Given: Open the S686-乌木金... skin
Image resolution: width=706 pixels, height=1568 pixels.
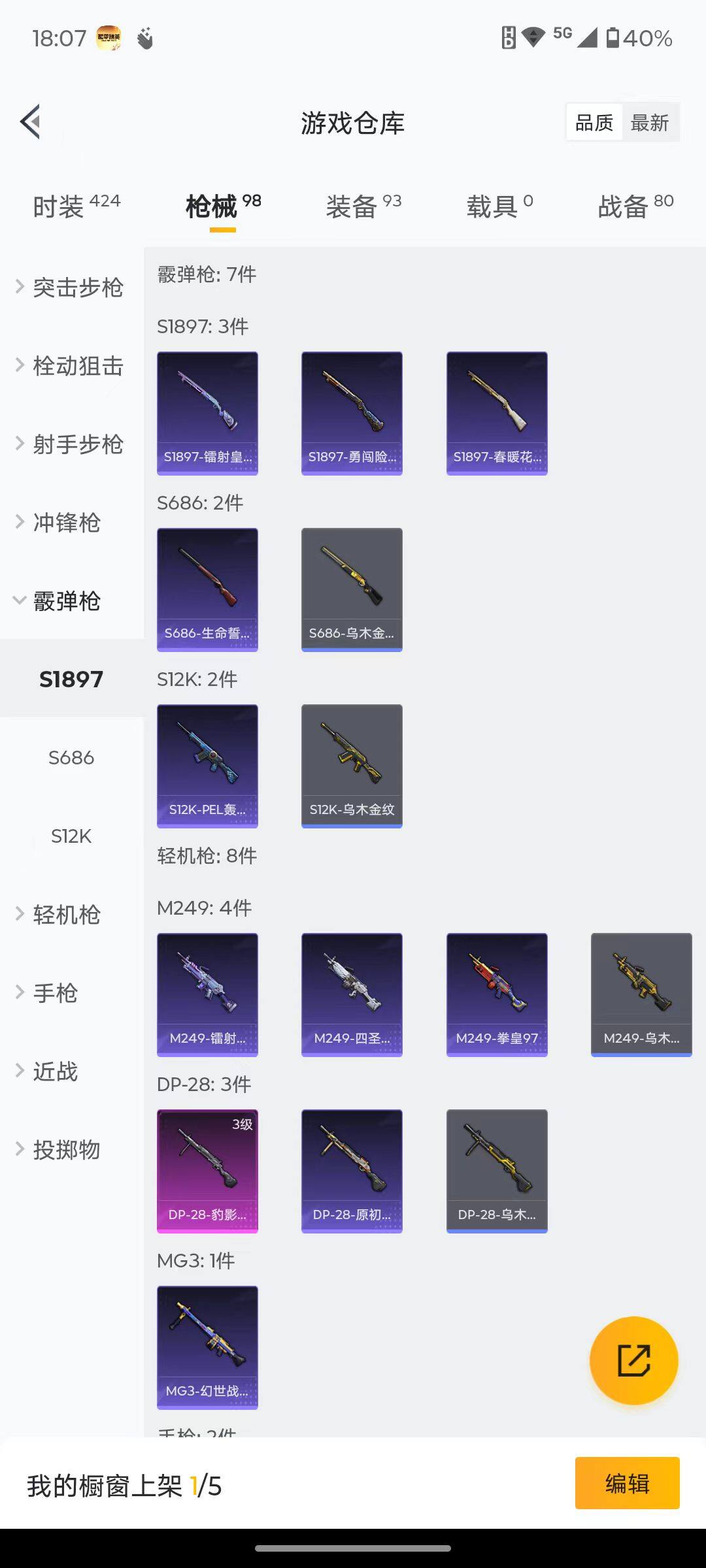Looking at the screenshot, I should click(x=352, y=589).
